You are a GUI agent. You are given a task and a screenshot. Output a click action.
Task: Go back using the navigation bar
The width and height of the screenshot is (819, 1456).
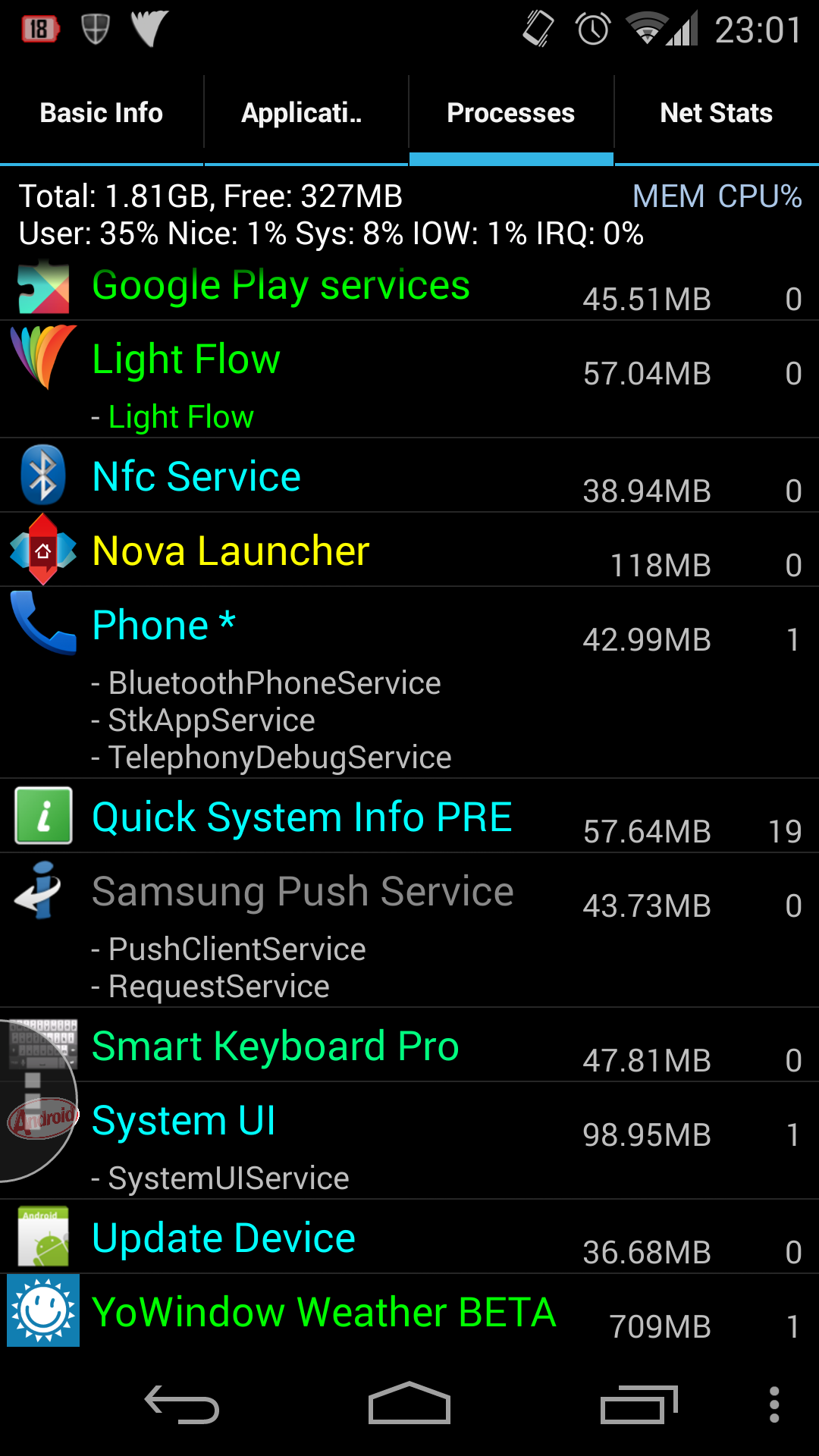[x=182, y=1405]
